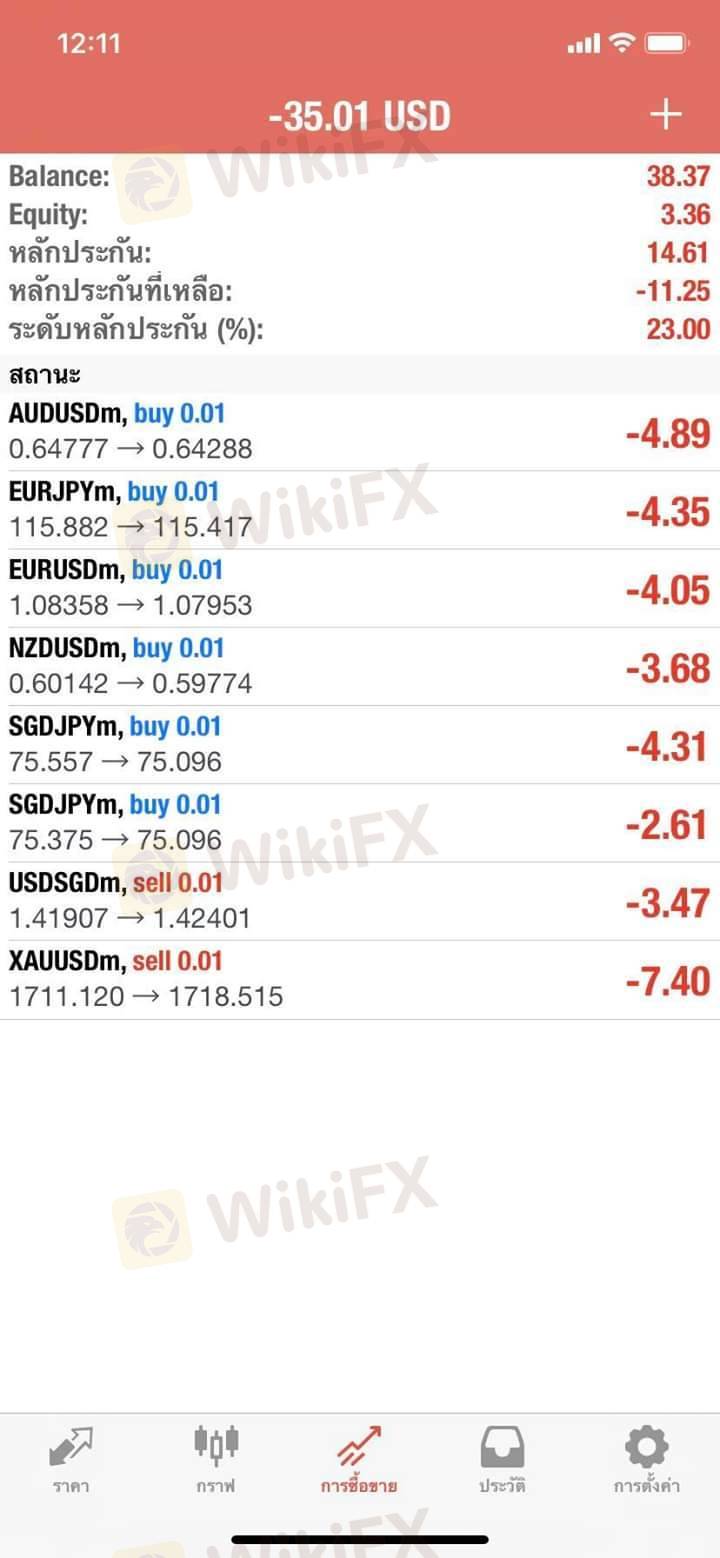Tap the EURUSDm position with -4.05 loss

pyautogui.click(x=360, y=588)
